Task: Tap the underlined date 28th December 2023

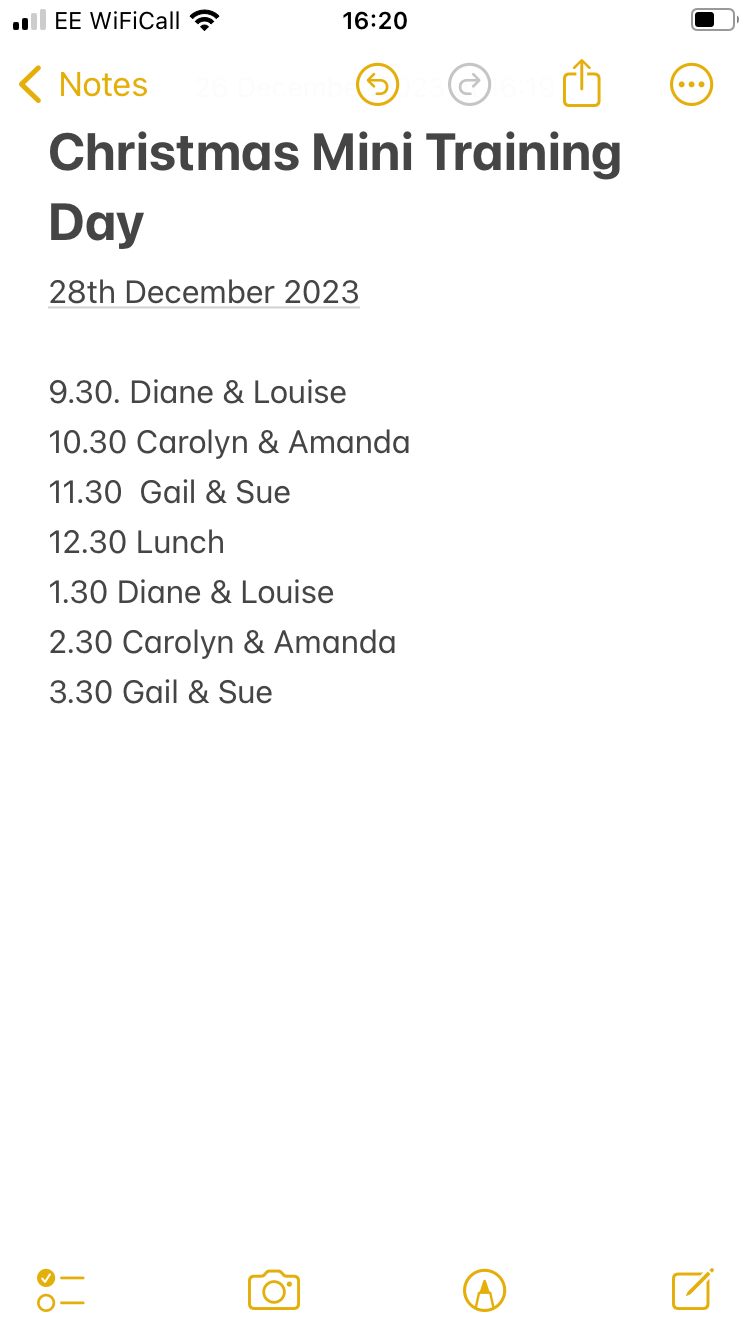Action: (x=204, y=292)
